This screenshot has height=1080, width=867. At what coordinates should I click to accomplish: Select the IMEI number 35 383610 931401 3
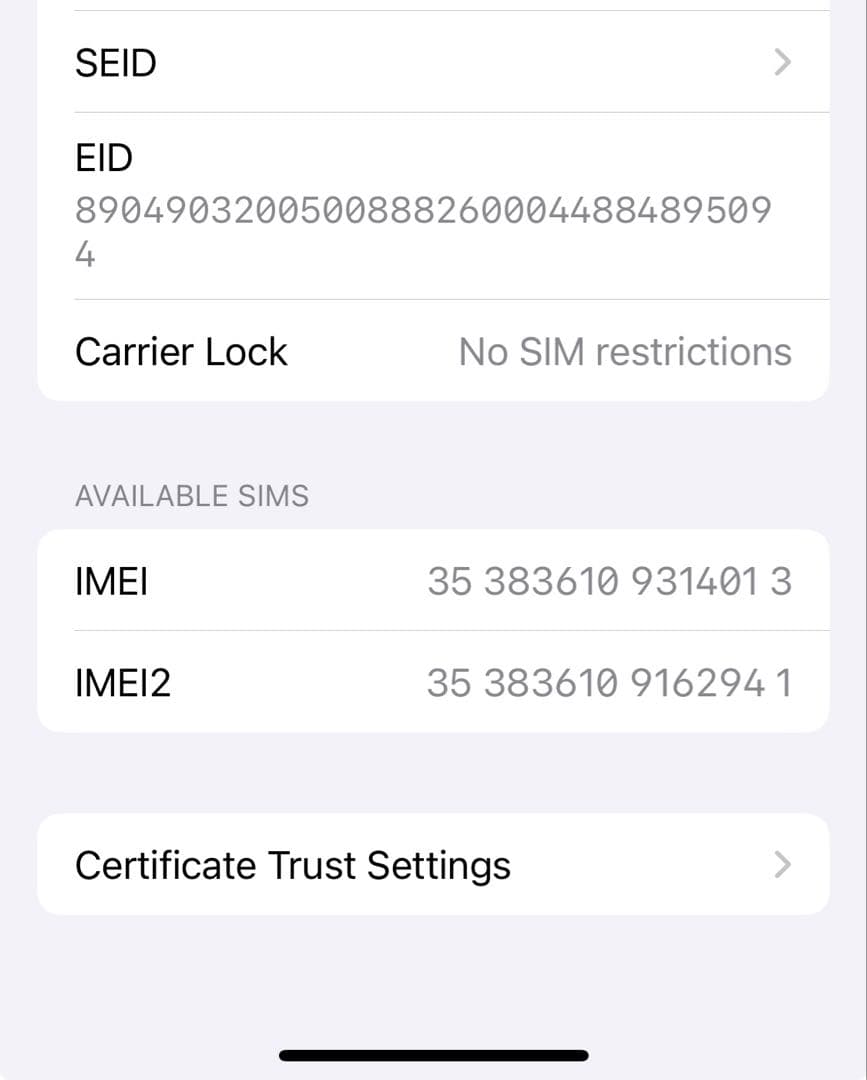(612, 580)
